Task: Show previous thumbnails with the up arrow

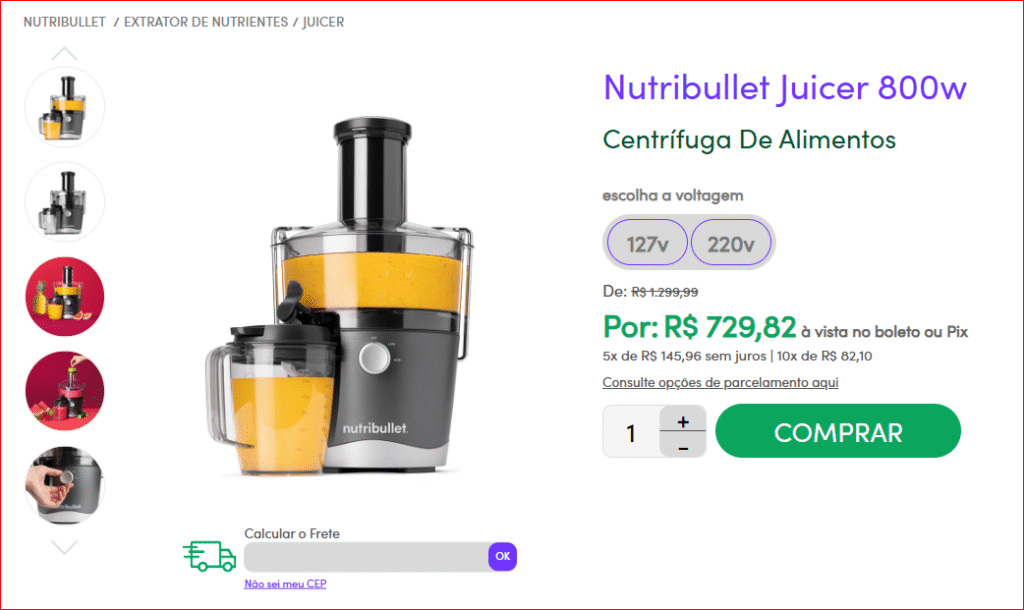Action: 64,53
